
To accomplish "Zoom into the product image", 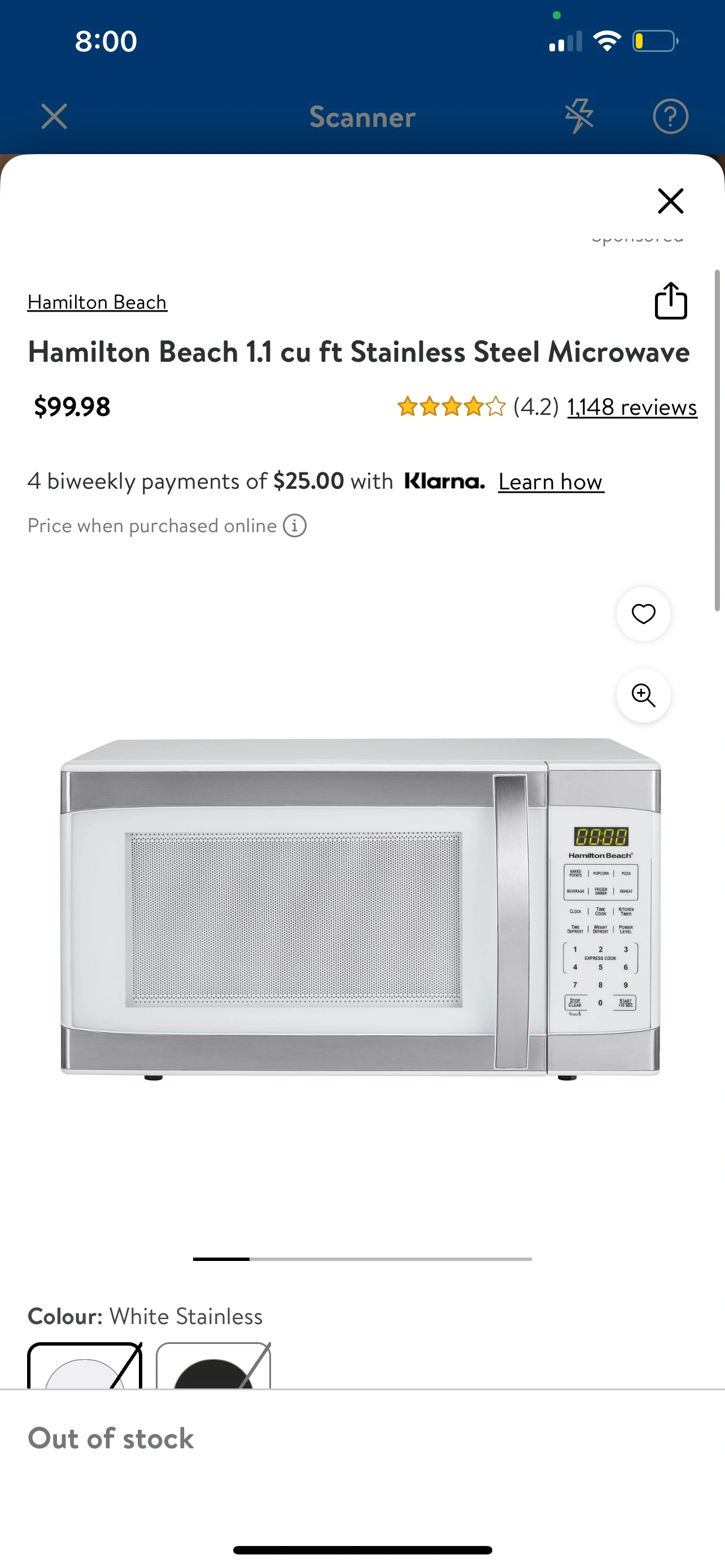I will tap(644, 695).
